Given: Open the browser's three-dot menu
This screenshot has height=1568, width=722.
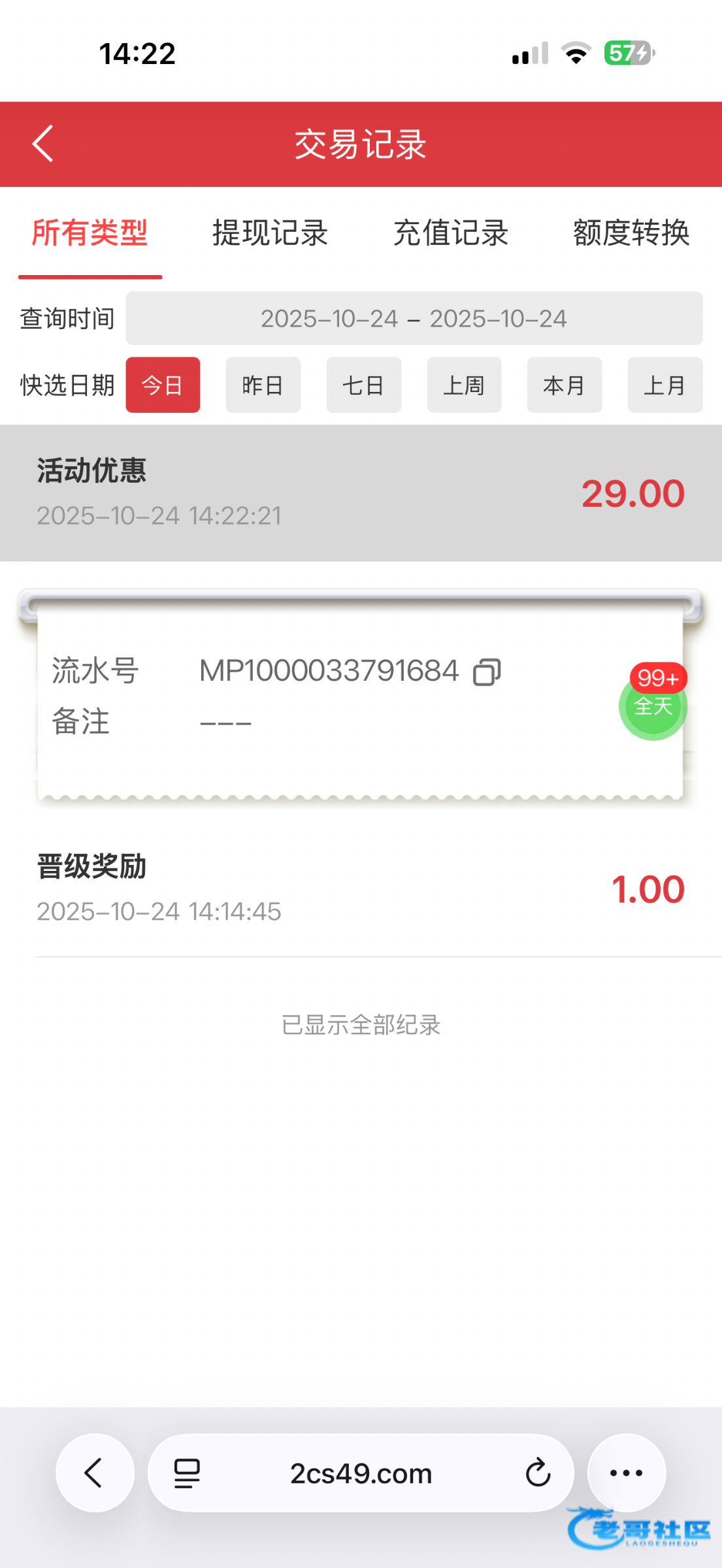Looking at the screenshot, I should point(626,1473).
